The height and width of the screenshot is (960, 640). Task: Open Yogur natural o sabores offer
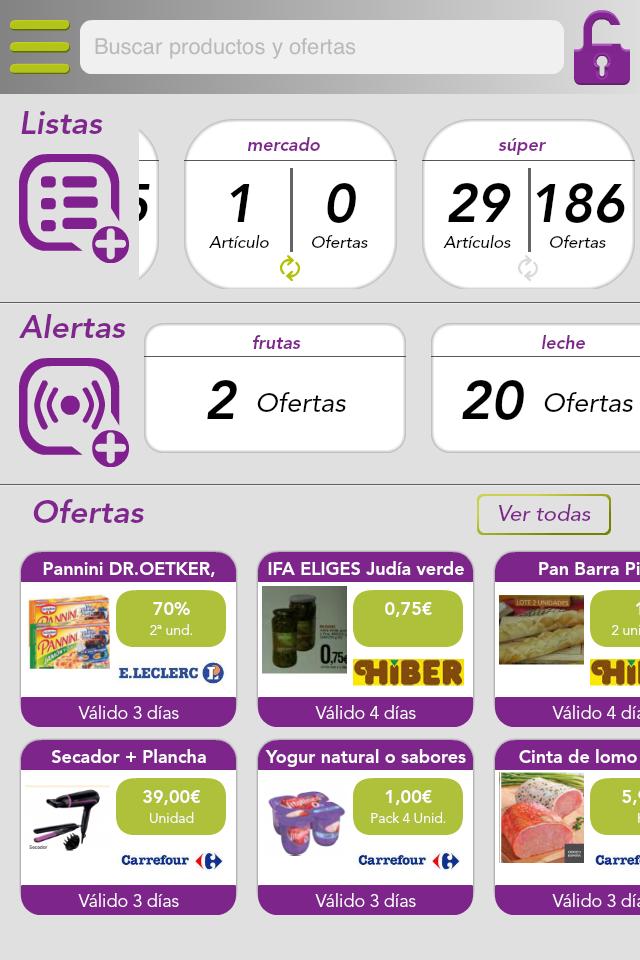click(365, 827)
